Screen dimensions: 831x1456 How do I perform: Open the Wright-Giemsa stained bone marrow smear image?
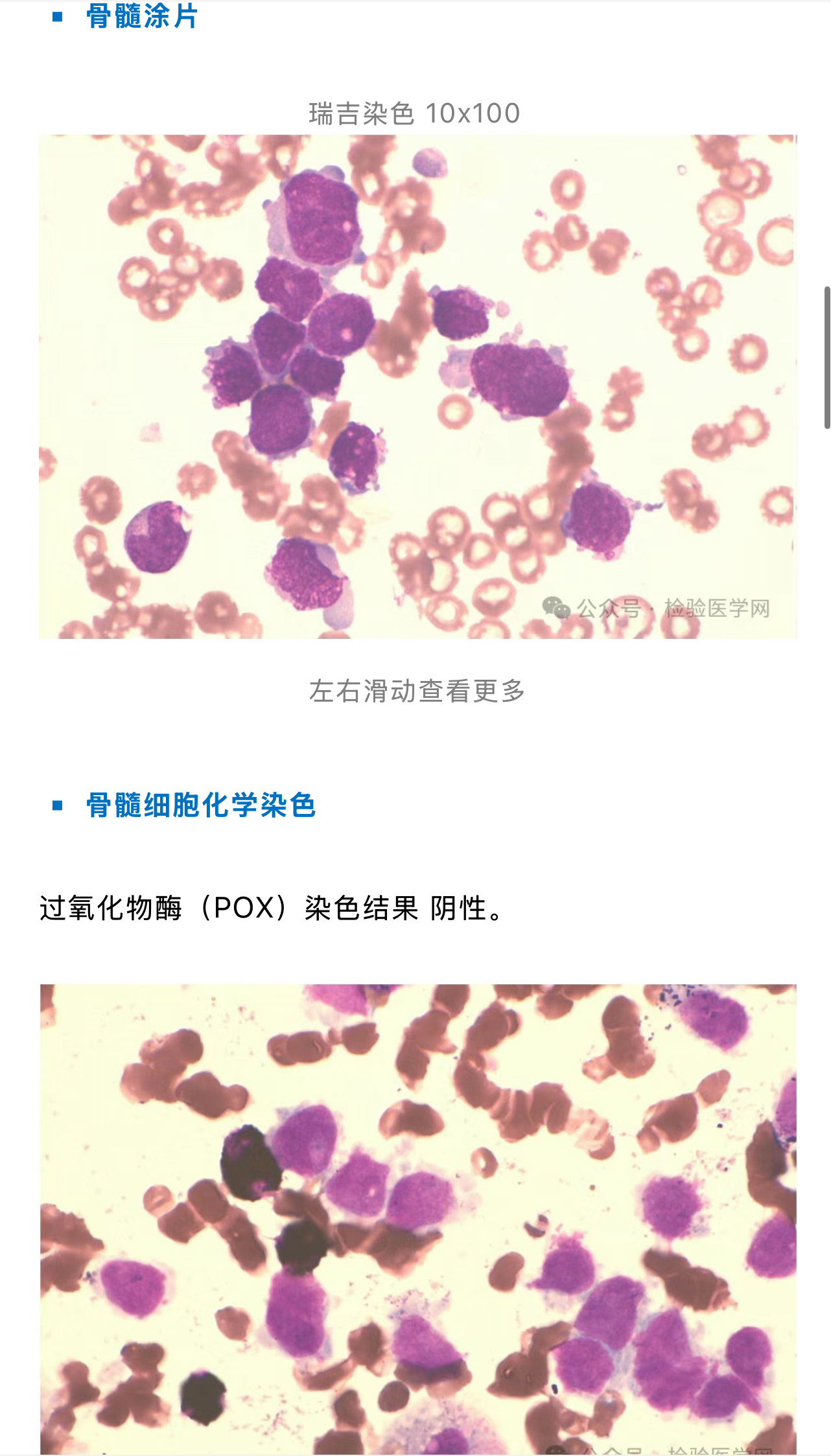pos(417,386)
